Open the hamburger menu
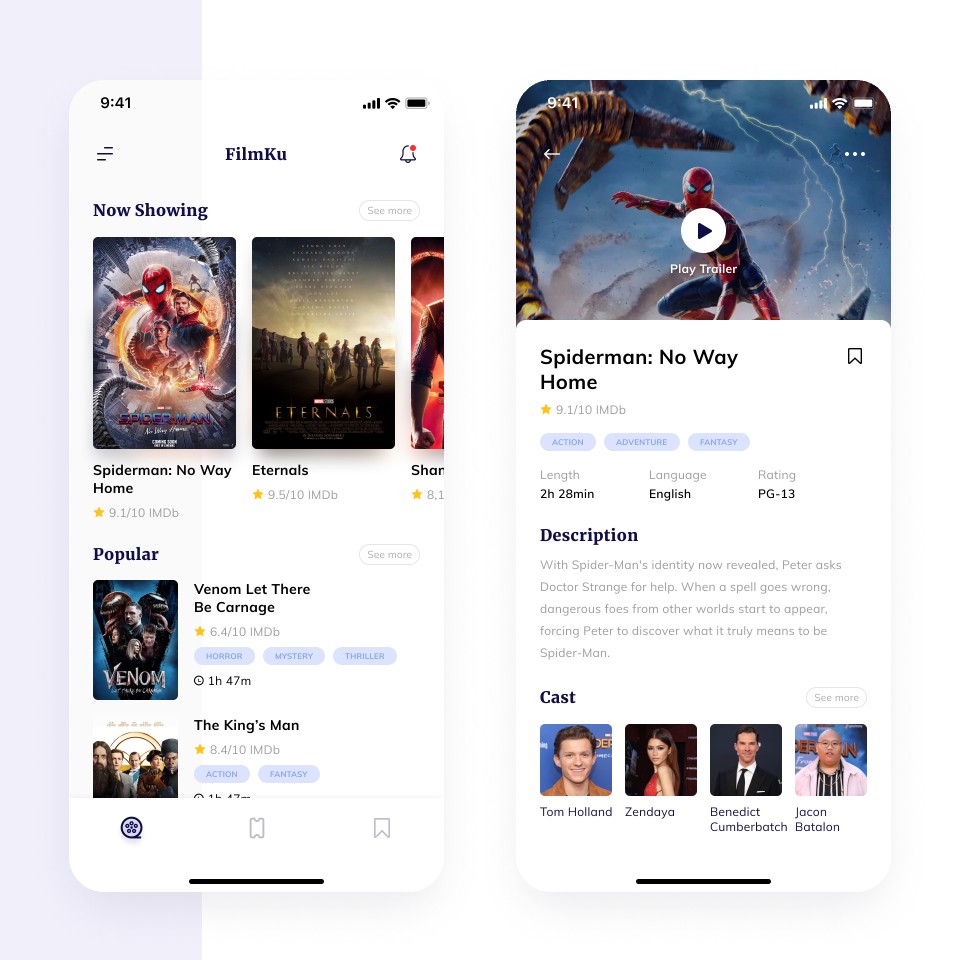This screenshot has height=960, width=960. (x=105, y=154)
